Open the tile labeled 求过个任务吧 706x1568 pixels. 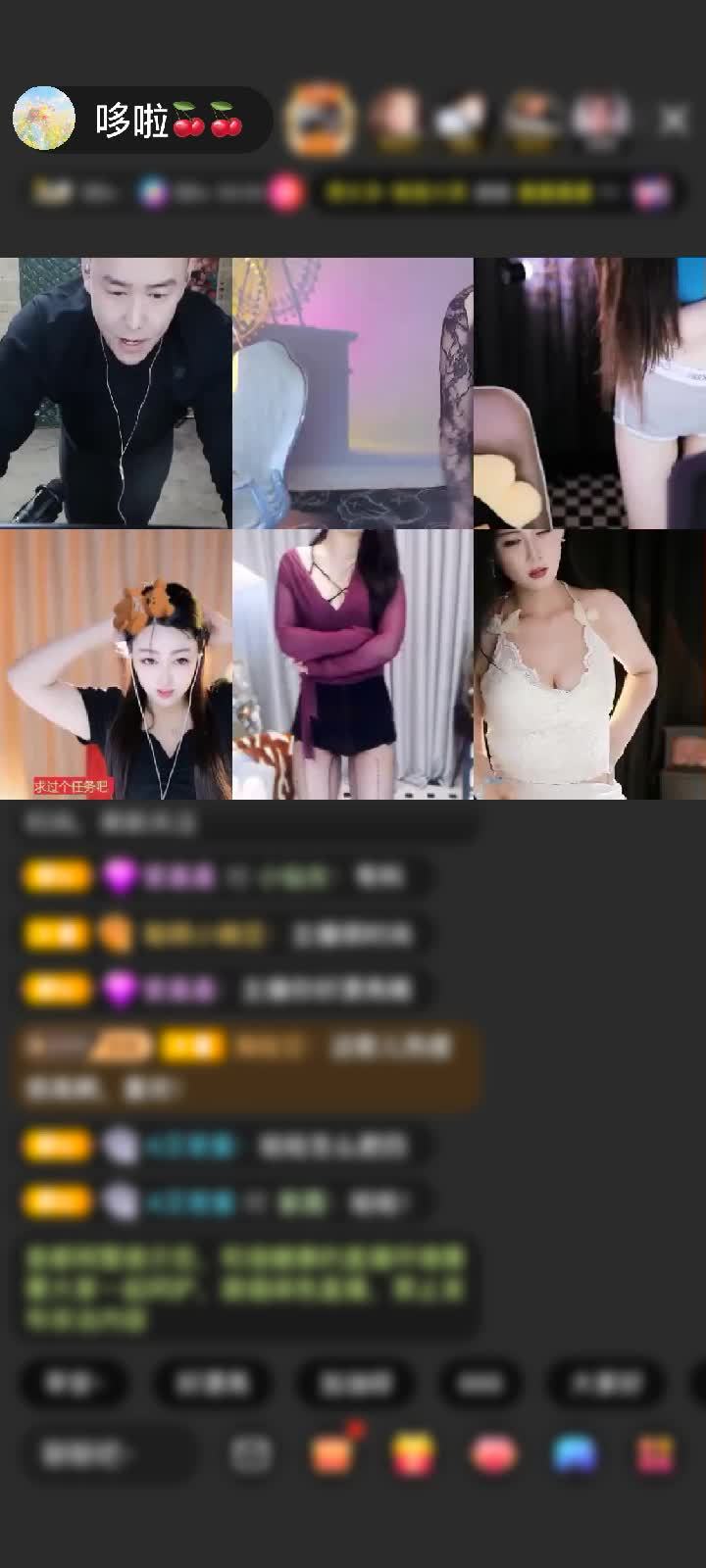pyautogui.click(x=116, y=664)
